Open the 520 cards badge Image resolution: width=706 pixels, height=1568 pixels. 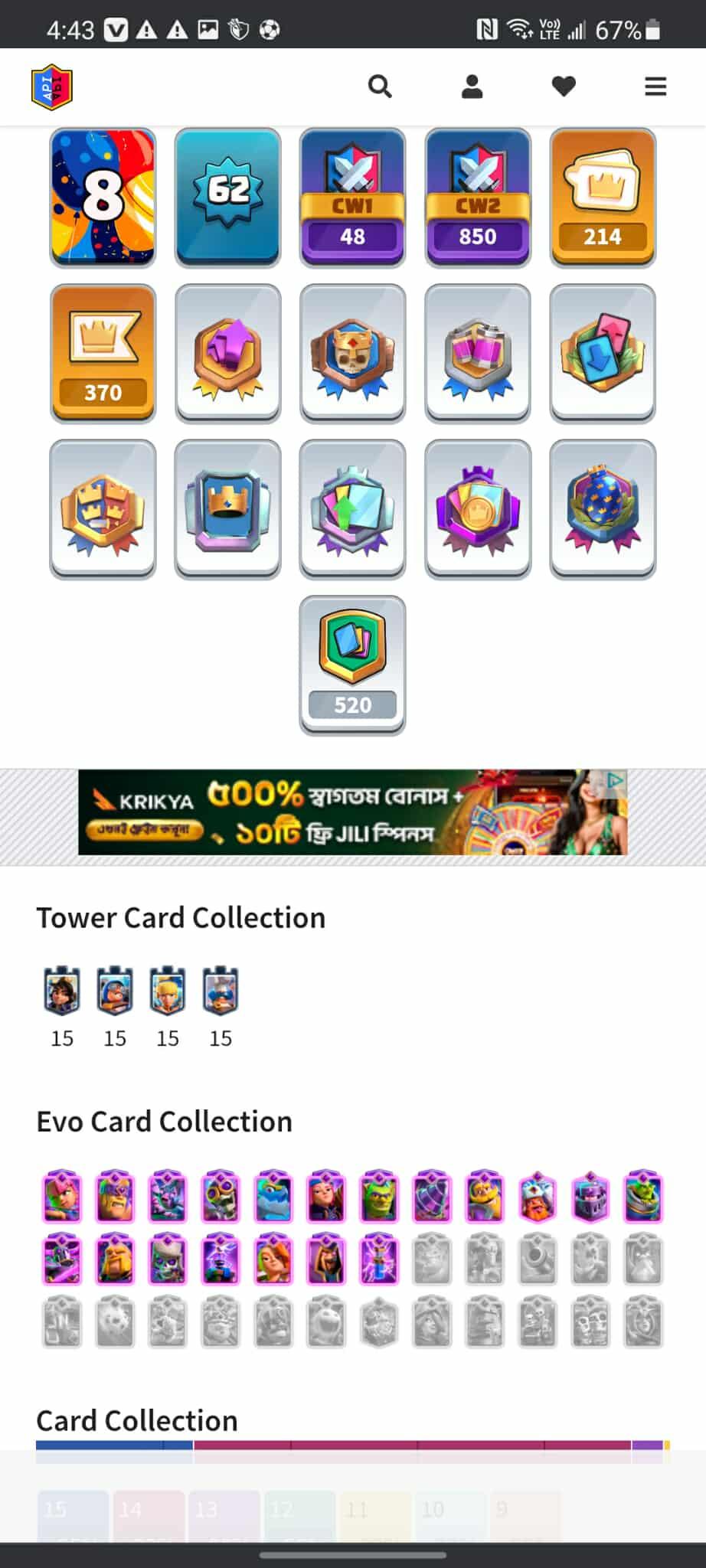[x=352, y=665]
